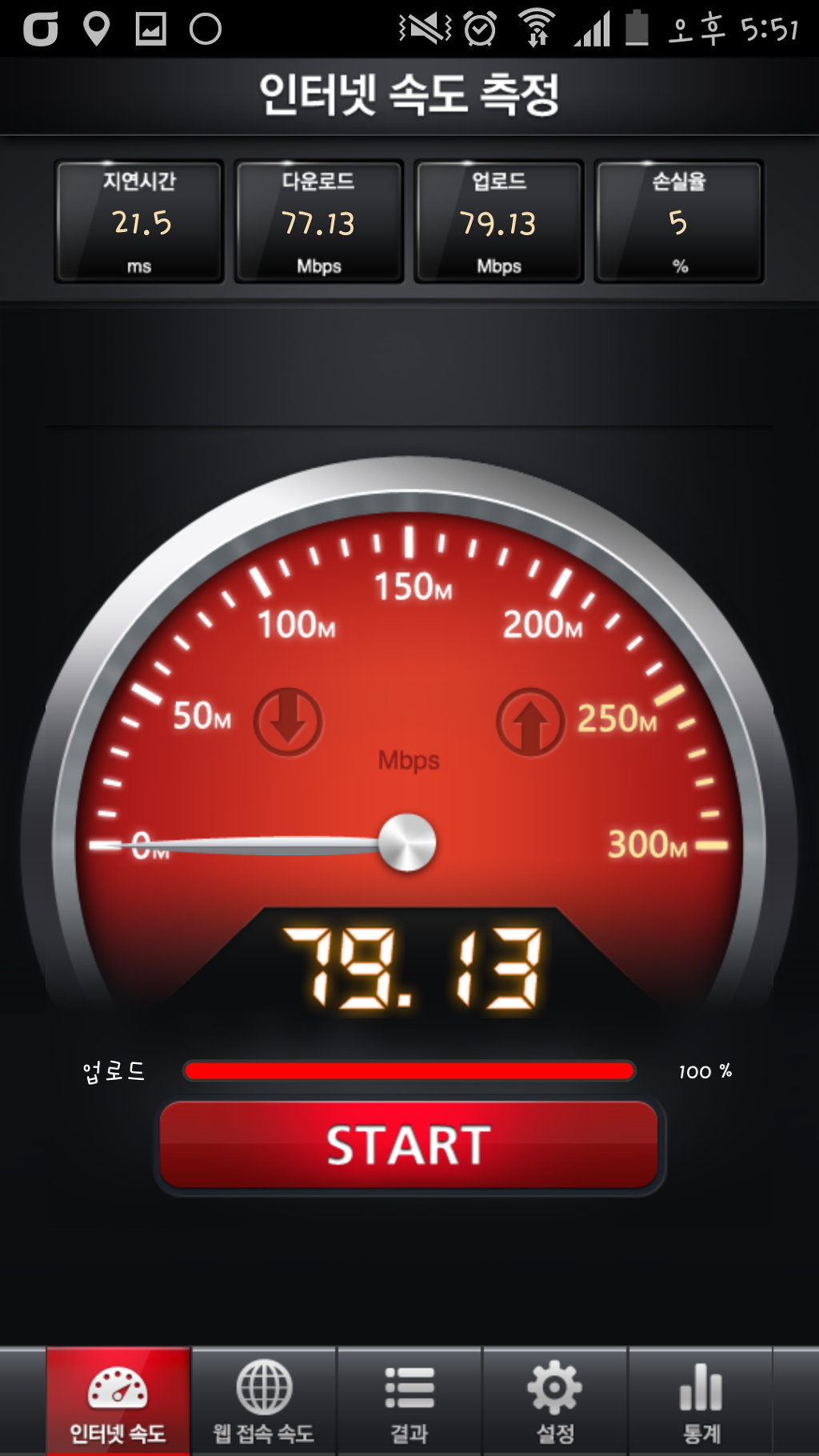
Task: Switch to the 인터넷 속도 tab
Action: click(118, 1402)
